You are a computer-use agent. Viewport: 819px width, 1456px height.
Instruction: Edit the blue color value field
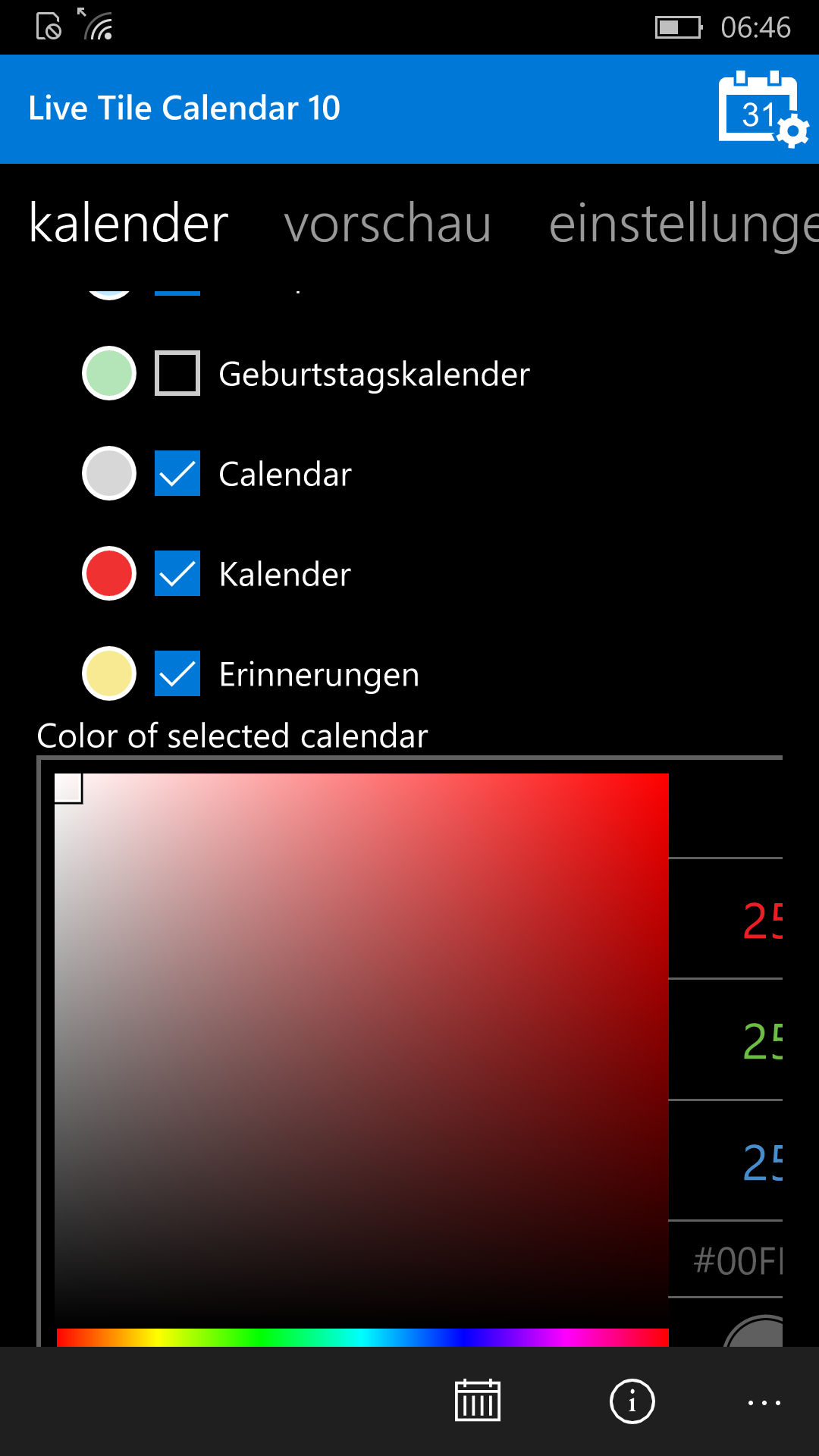tap(726, 1160)
